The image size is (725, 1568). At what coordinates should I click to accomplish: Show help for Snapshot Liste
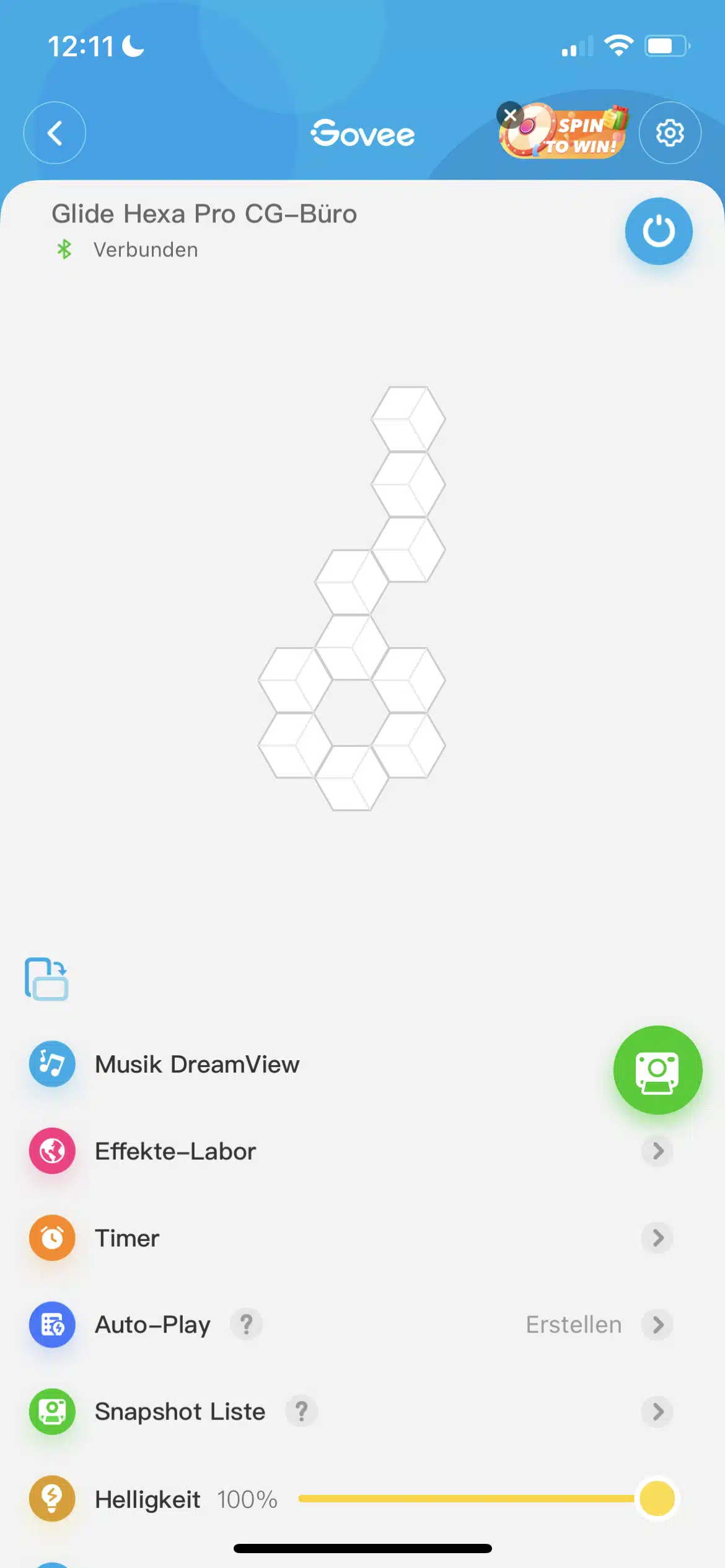(301, 1411)
